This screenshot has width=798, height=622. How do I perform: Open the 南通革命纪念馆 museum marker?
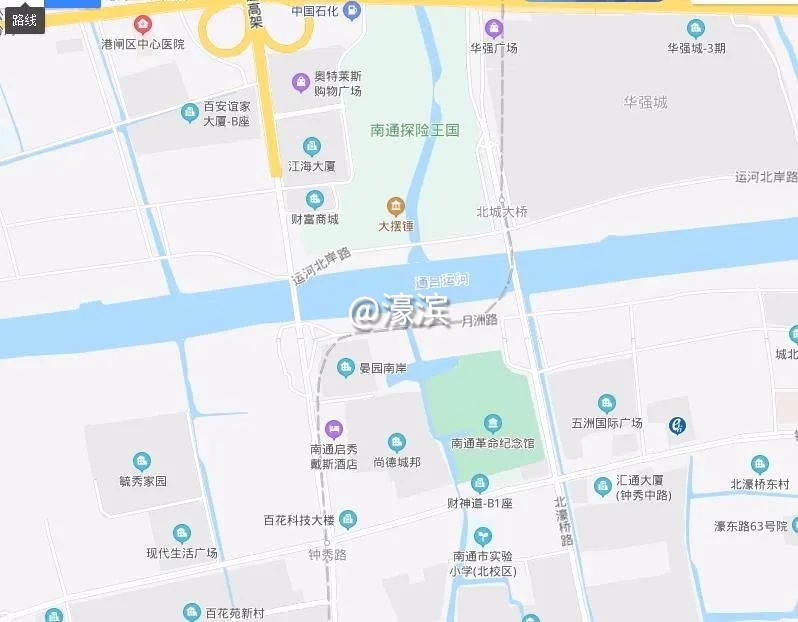(x=492, y=423)
